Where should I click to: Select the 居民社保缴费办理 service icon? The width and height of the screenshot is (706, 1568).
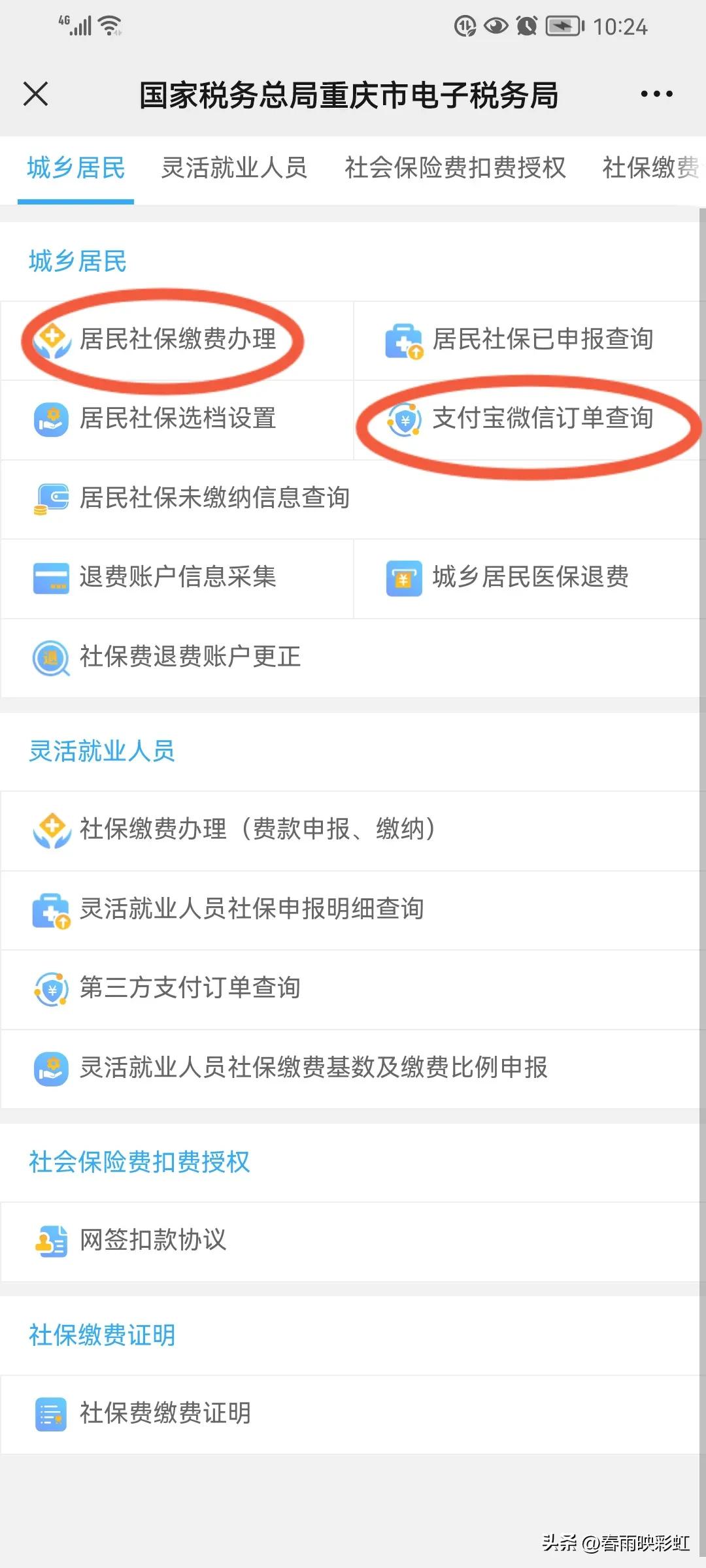coord(52,340)
